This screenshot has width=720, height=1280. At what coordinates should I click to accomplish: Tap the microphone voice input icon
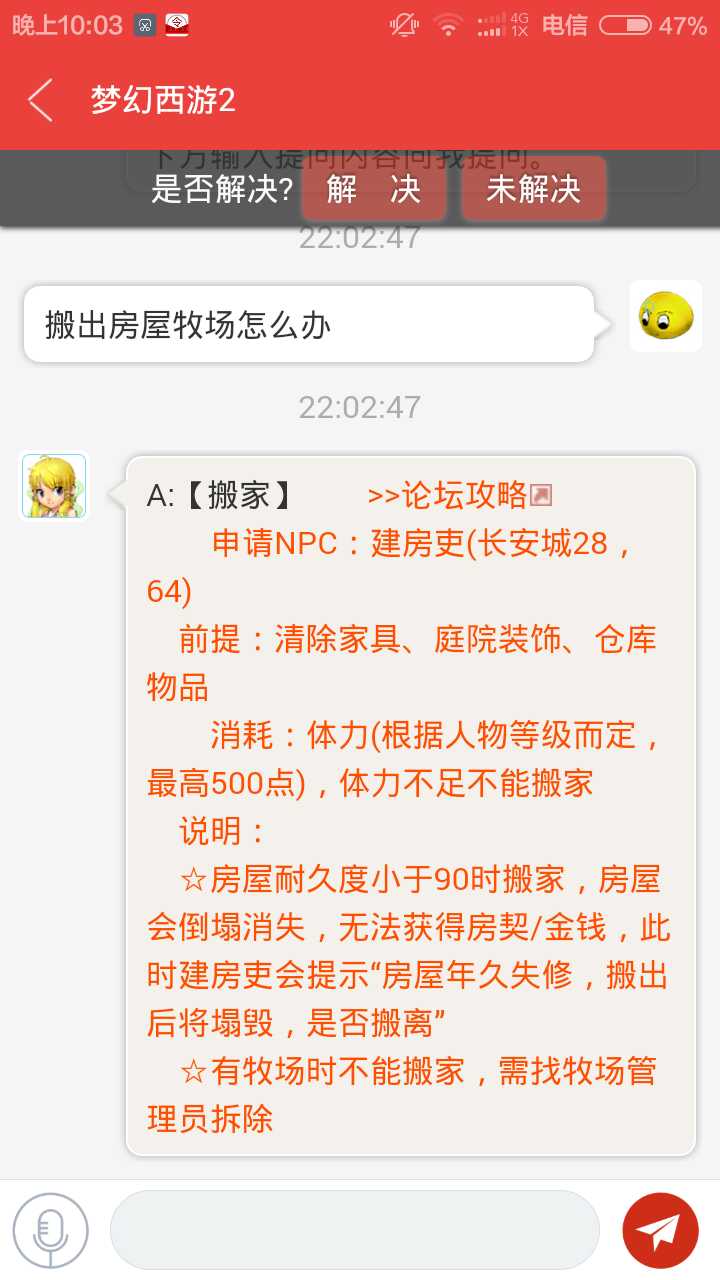pyautogui.click(x=50, y=1230)
